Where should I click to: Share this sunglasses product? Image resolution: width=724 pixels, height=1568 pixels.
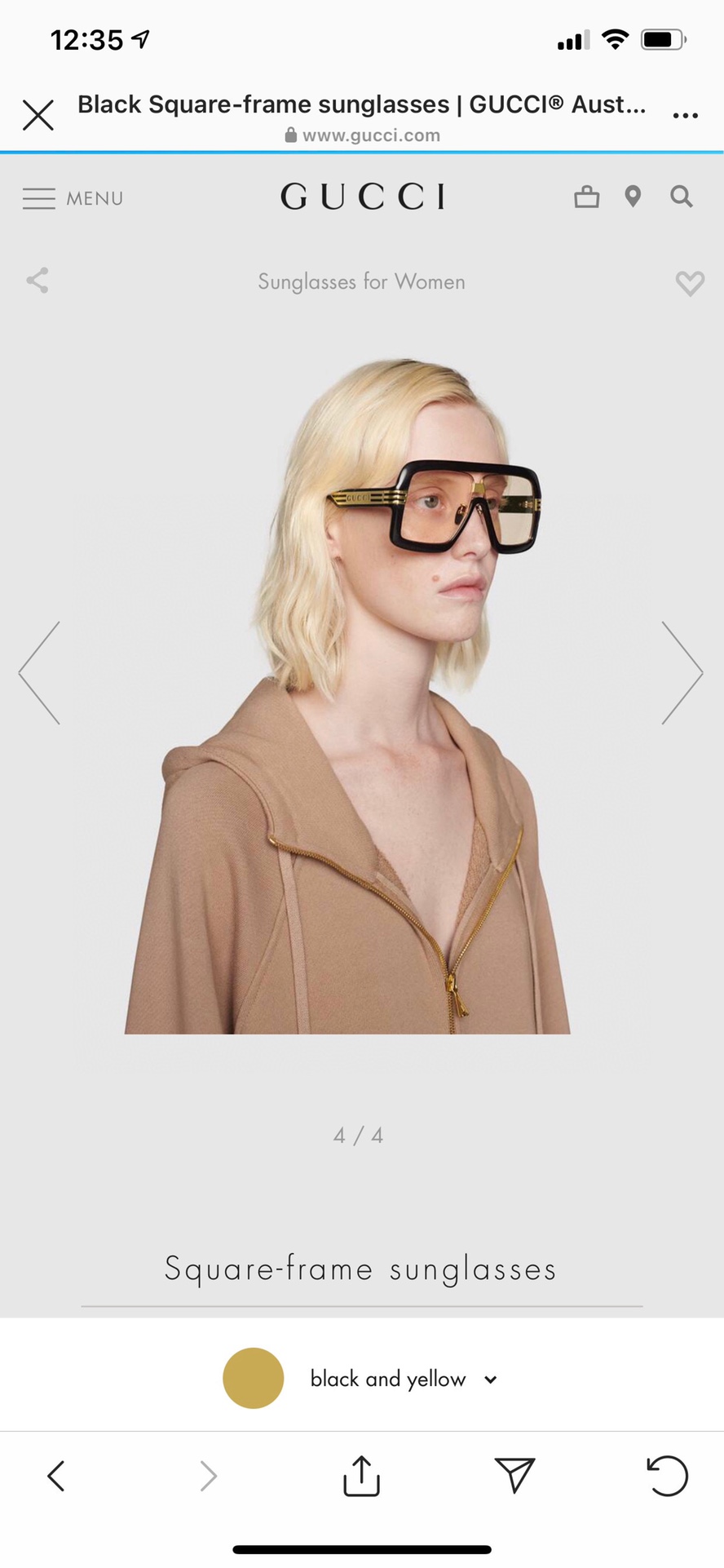click(38, 281)
